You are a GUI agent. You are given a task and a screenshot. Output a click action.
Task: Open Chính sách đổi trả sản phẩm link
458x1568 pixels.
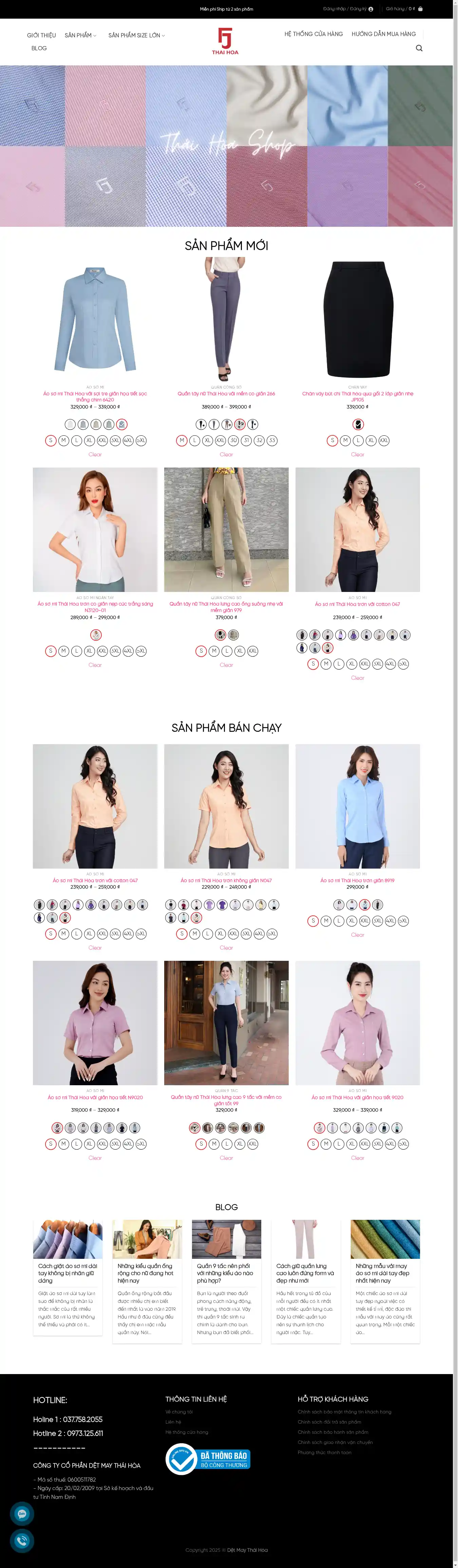329,1422
